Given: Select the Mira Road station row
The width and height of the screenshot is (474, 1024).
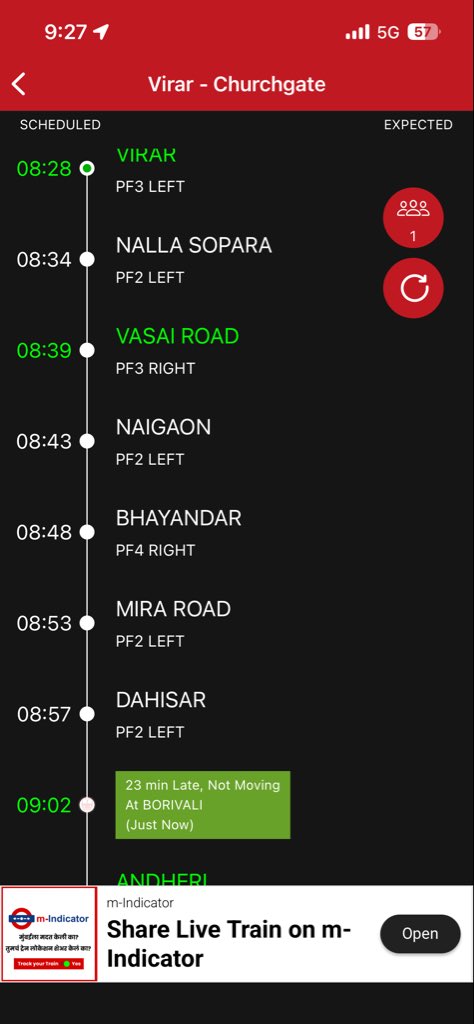Looking at the screenshot, I should click(x=237, y=623).
